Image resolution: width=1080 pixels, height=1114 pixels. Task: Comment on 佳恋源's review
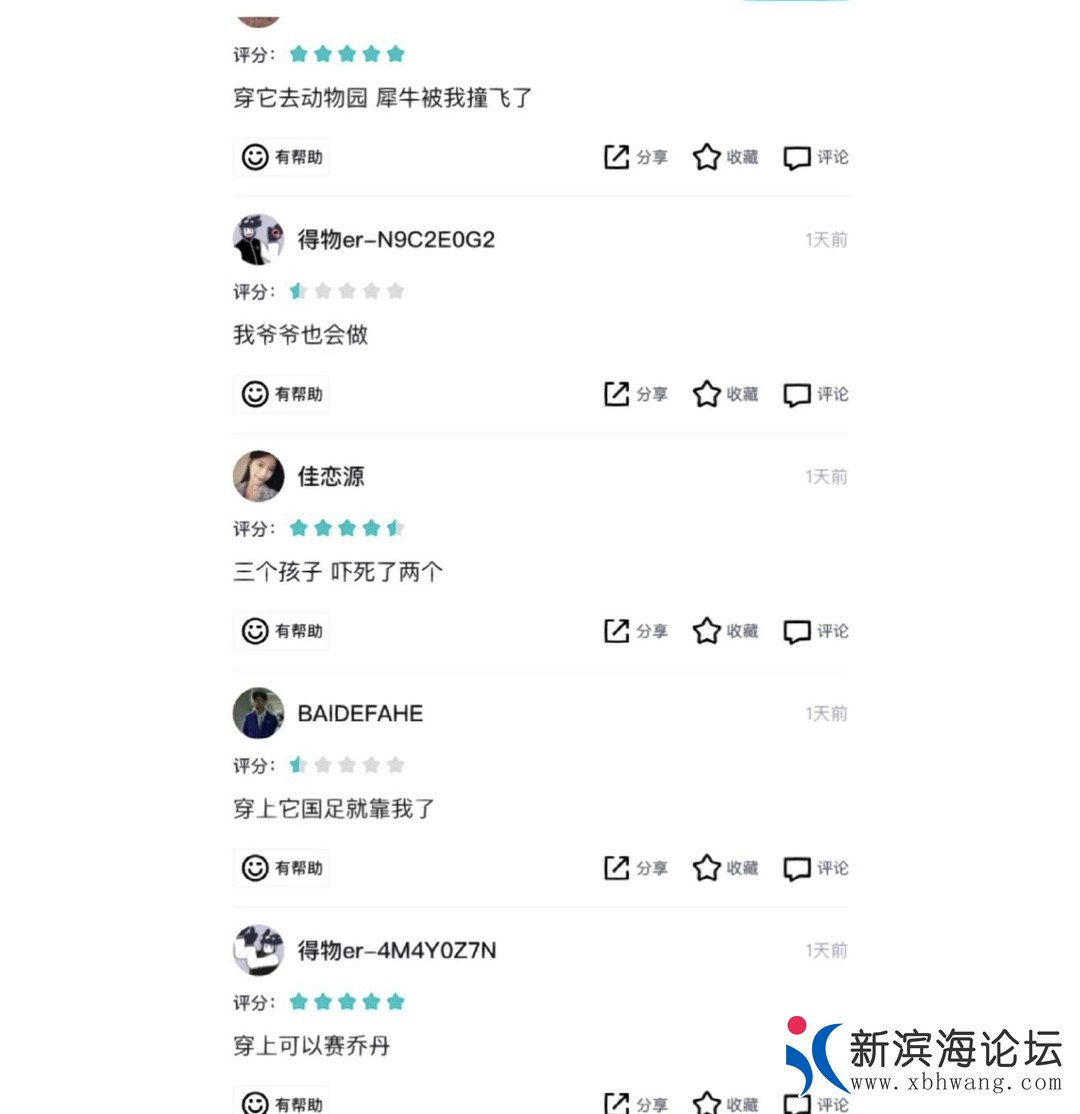[815, 631]
